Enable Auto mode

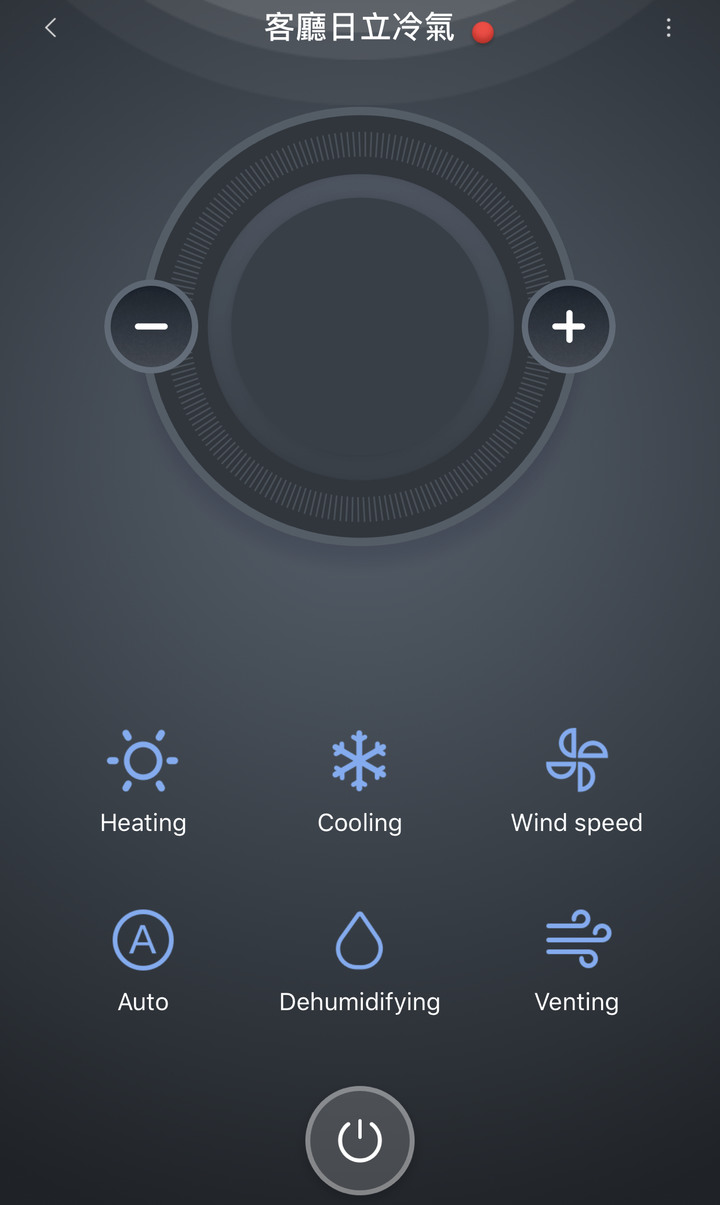(143, 961)
